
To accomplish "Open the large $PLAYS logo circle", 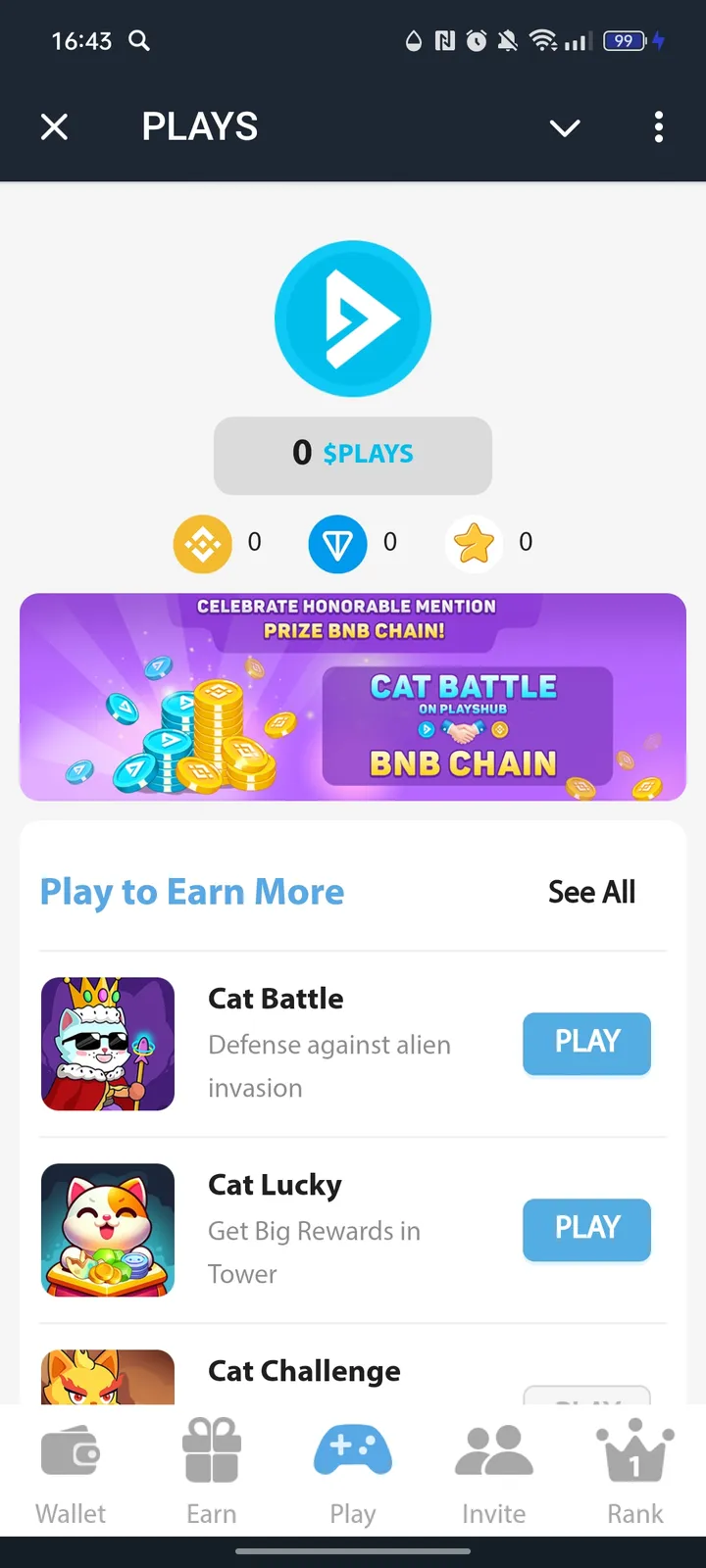I will (x=353, y=317).
